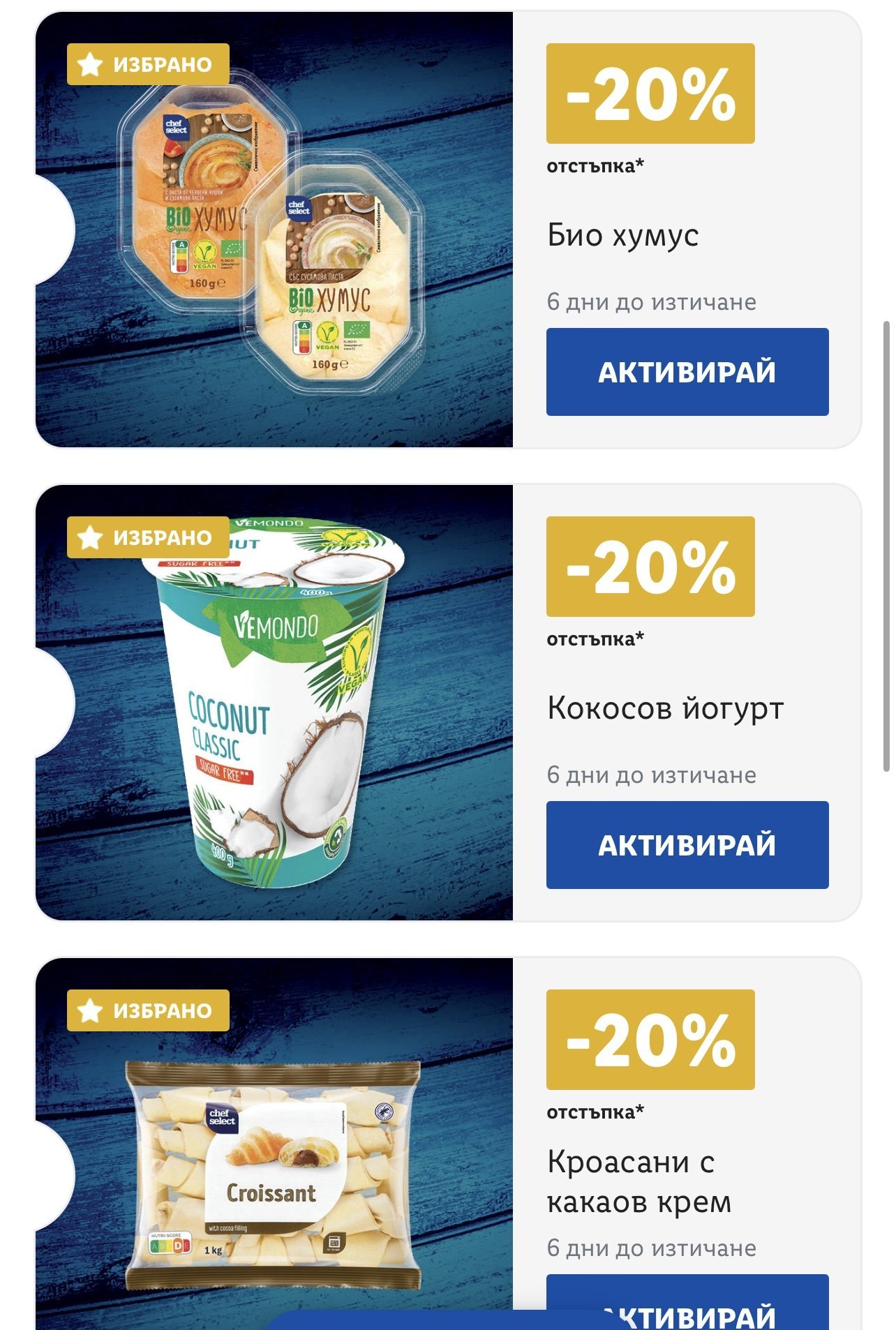Activate the Кокосов йогурт coupon
Image resolution: width=896 pixels, height=1330 pixels.
687,845
